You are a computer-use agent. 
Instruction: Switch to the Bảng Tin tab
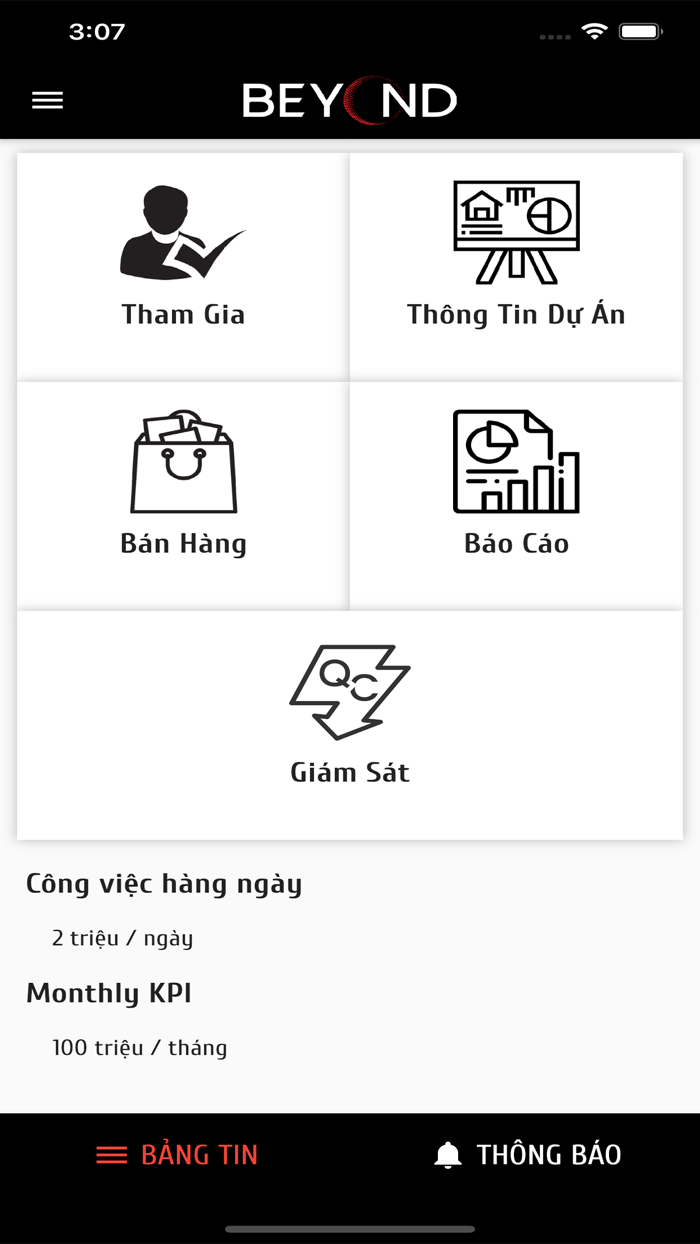[x=176, y=1155]
